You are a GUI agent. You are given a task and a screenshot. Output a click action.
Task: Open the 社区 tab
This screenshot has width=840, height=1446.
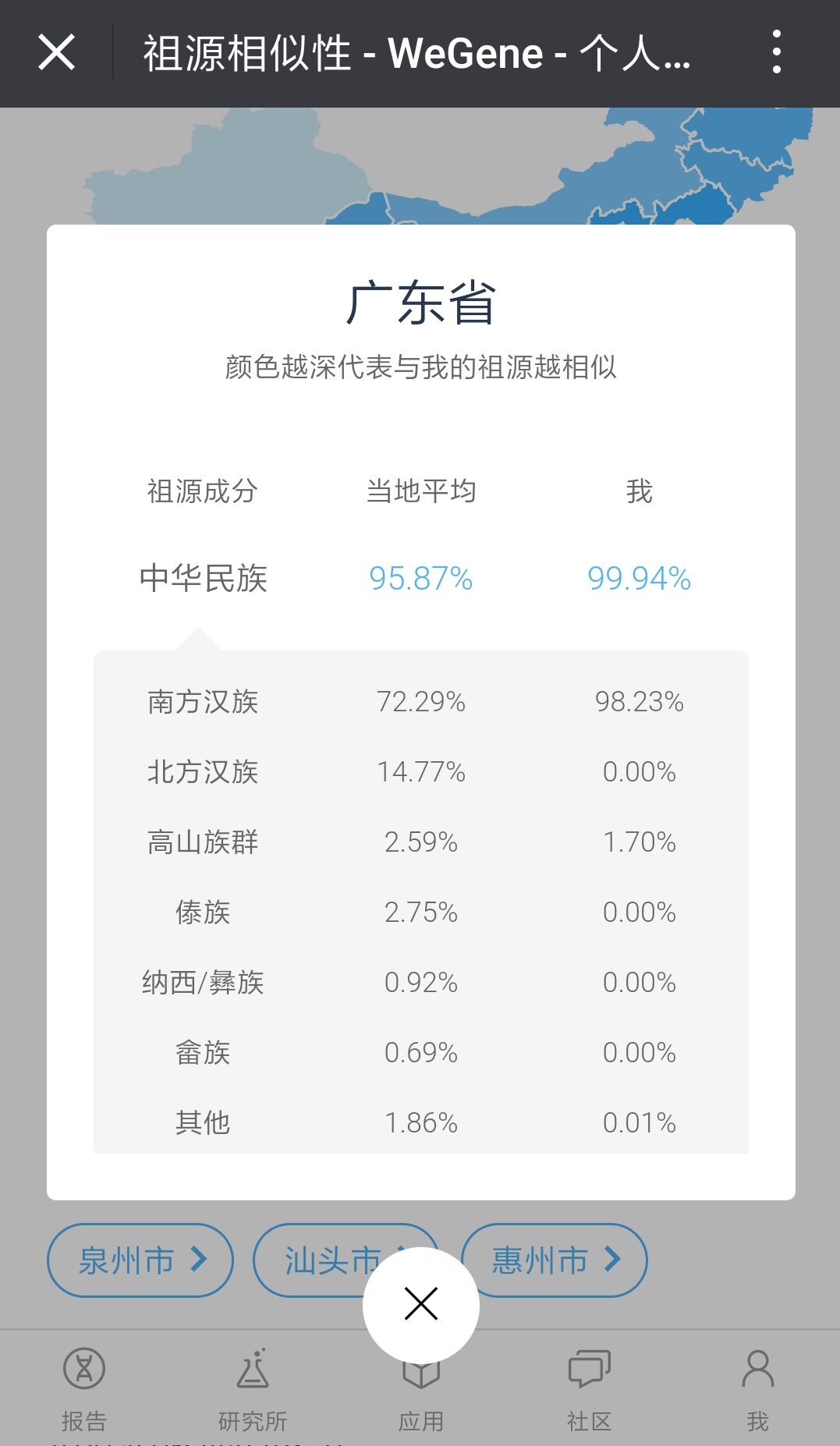point(590,1389)
